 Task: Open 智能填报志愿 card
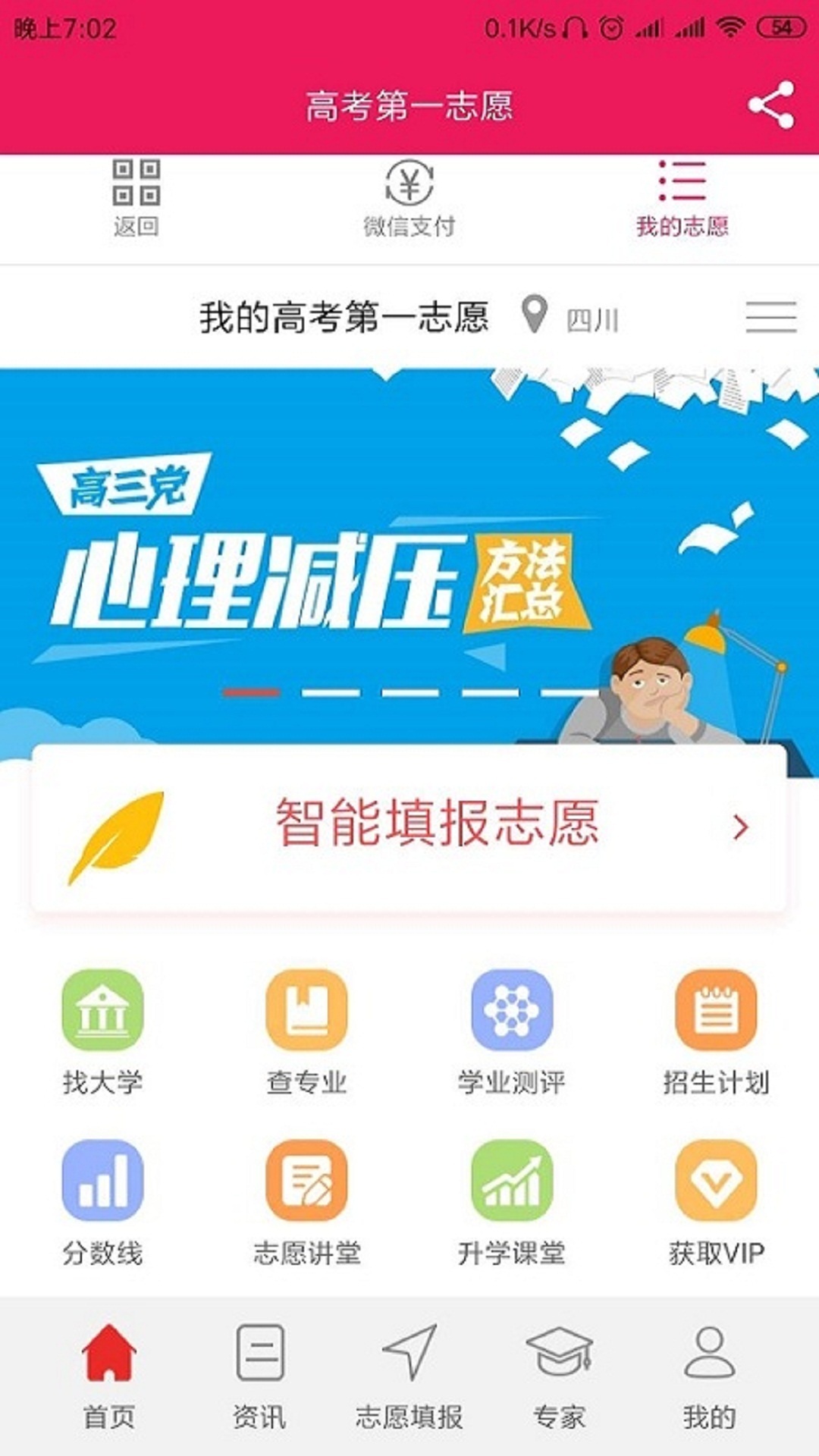tap(409, 828)
